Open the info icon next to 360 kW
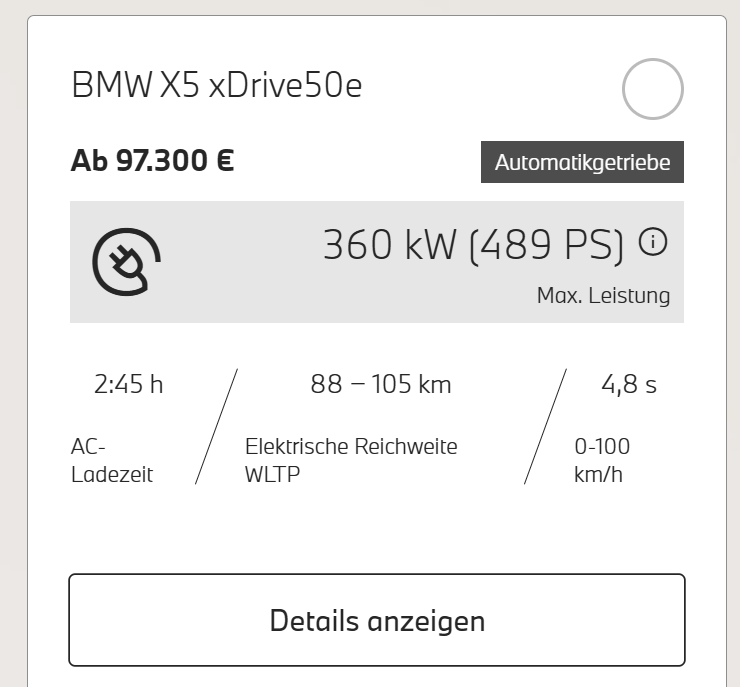Screen dimensions: 740x687 click(x=653, y=242)
